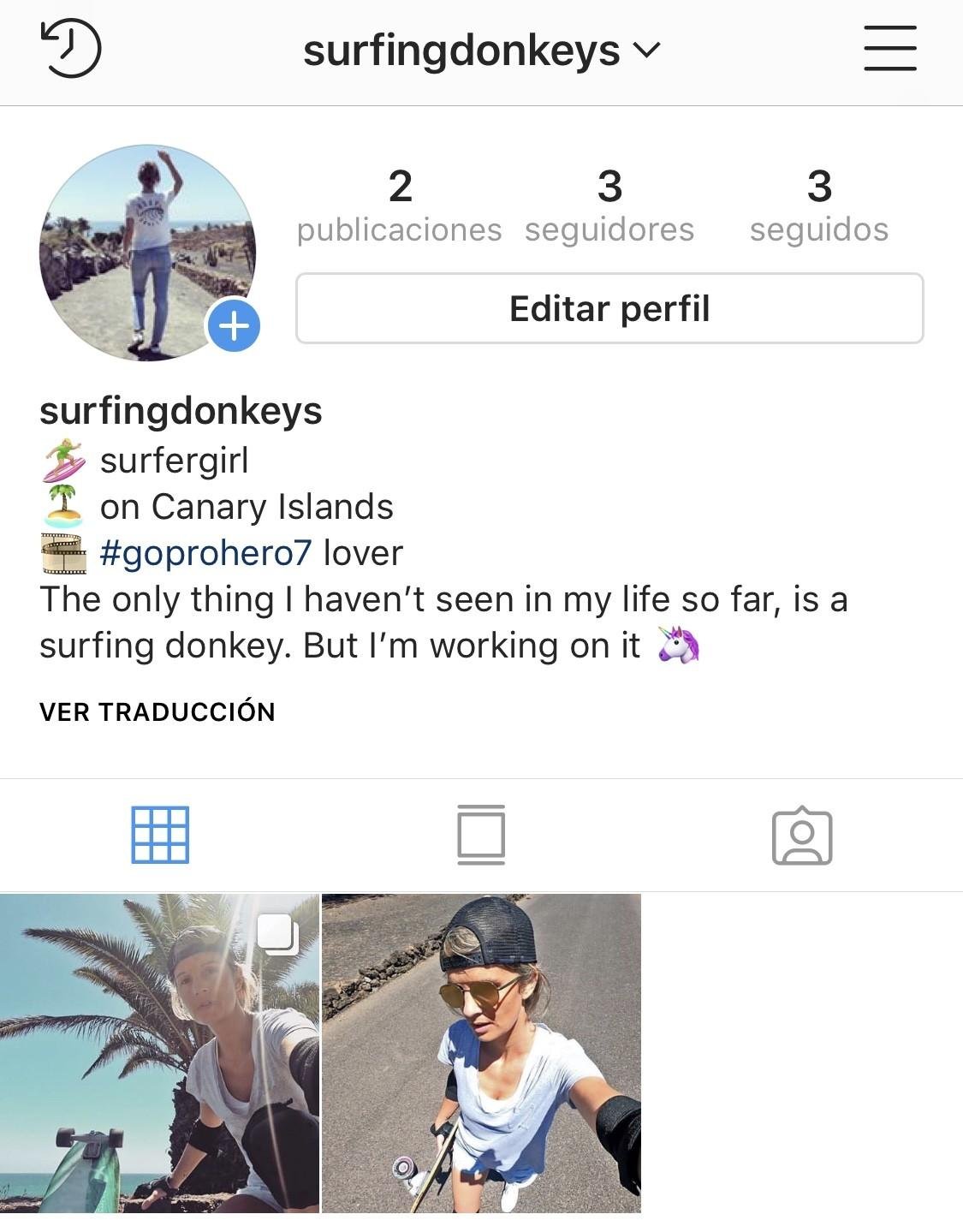View the 3 seguidores list
The height and width of the screenshot is (1232, 963).
click(609, 206)
